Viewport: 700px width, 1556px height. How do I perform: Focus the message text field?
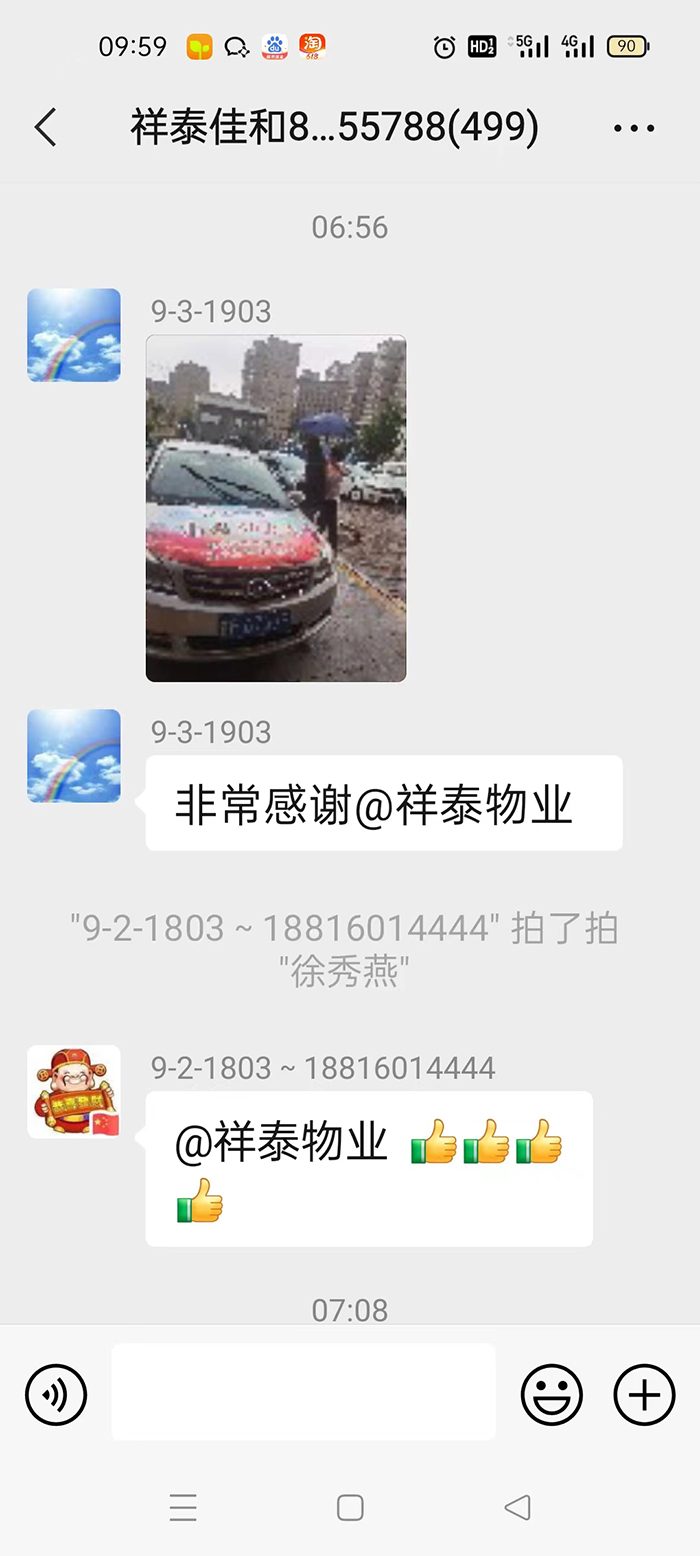coord(303,1392)
